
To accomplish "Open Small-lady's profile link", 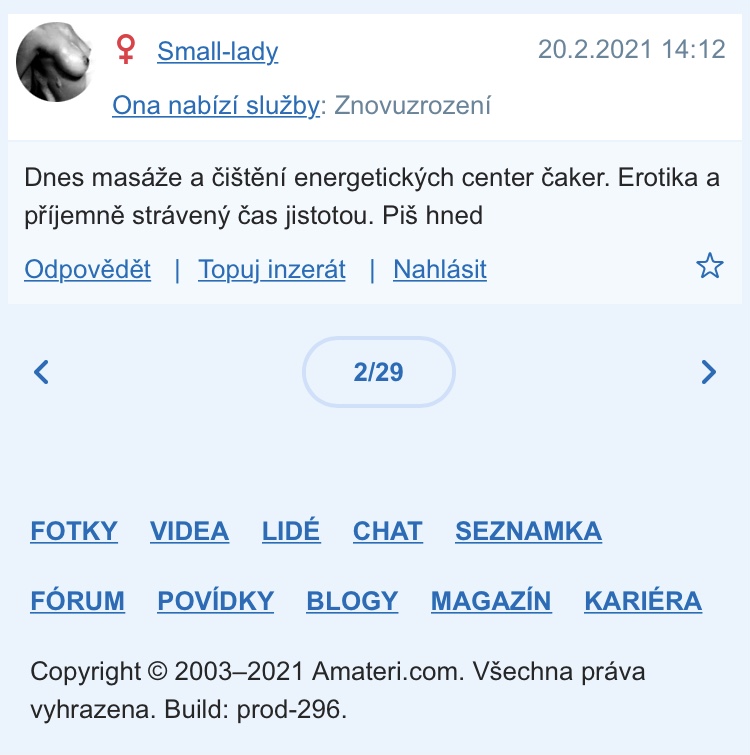I will (217, 51).
